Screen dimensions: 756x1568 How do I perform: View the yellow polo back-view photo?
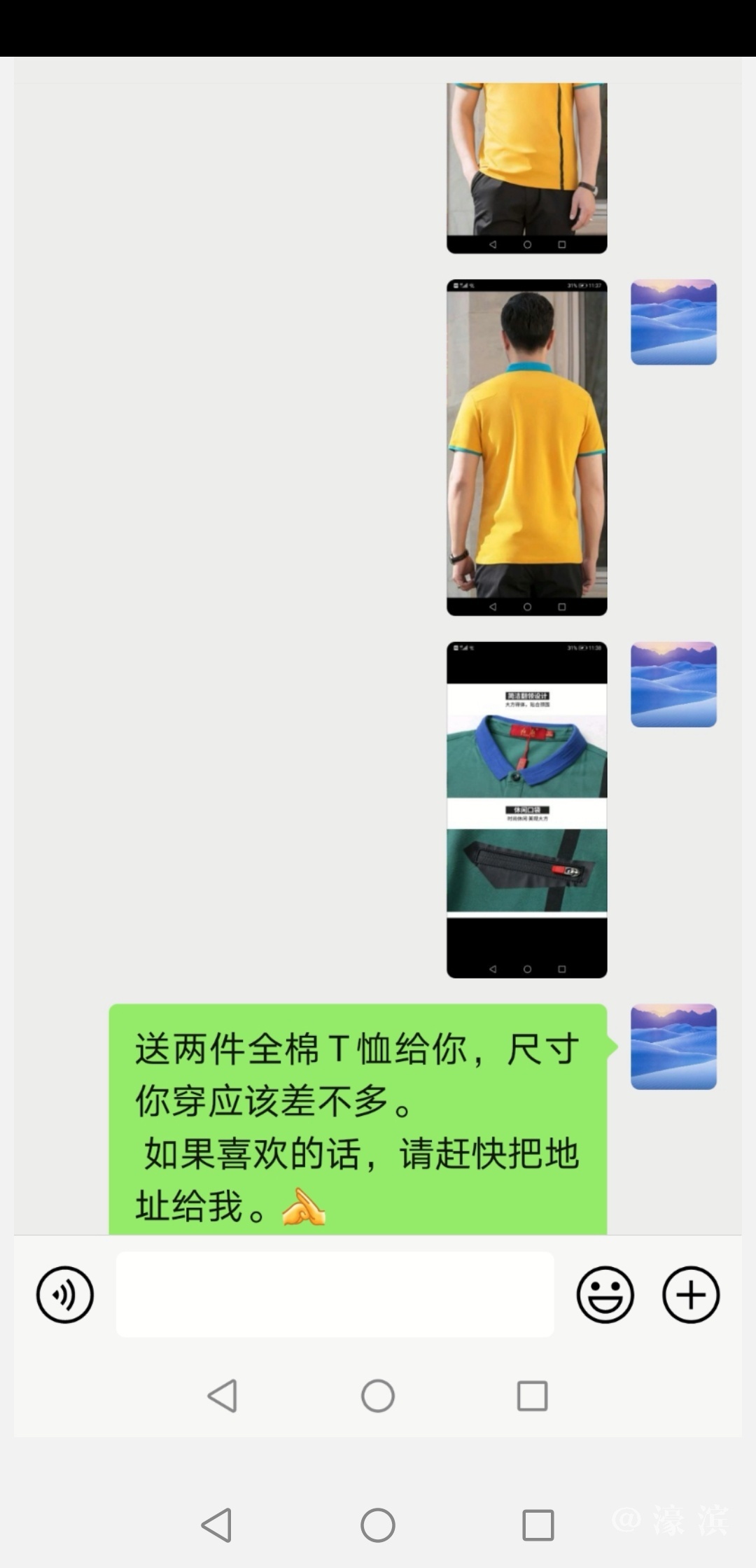point(526,447)
